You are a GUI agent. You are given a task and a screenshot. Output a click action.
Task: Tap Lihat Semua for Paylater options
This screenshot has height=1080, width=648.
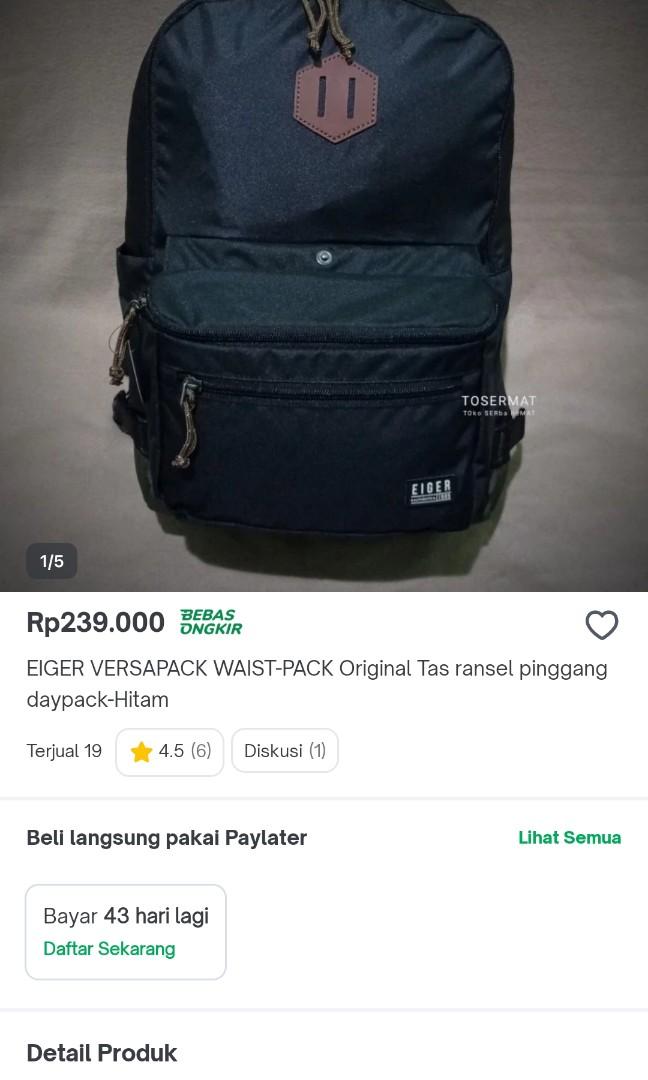pos(569,838)
